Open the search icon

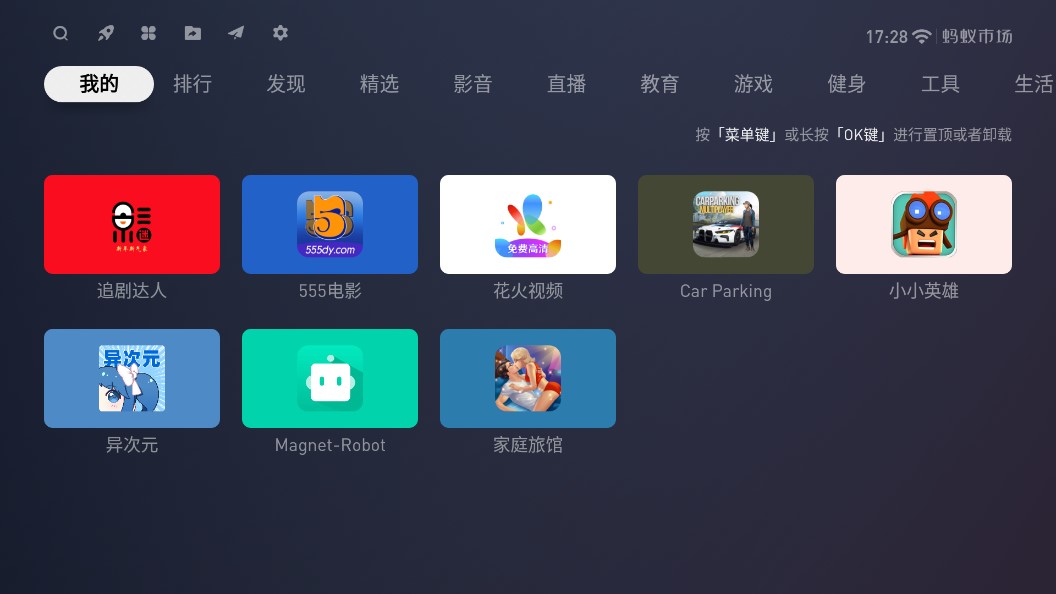tap(61, 33)
